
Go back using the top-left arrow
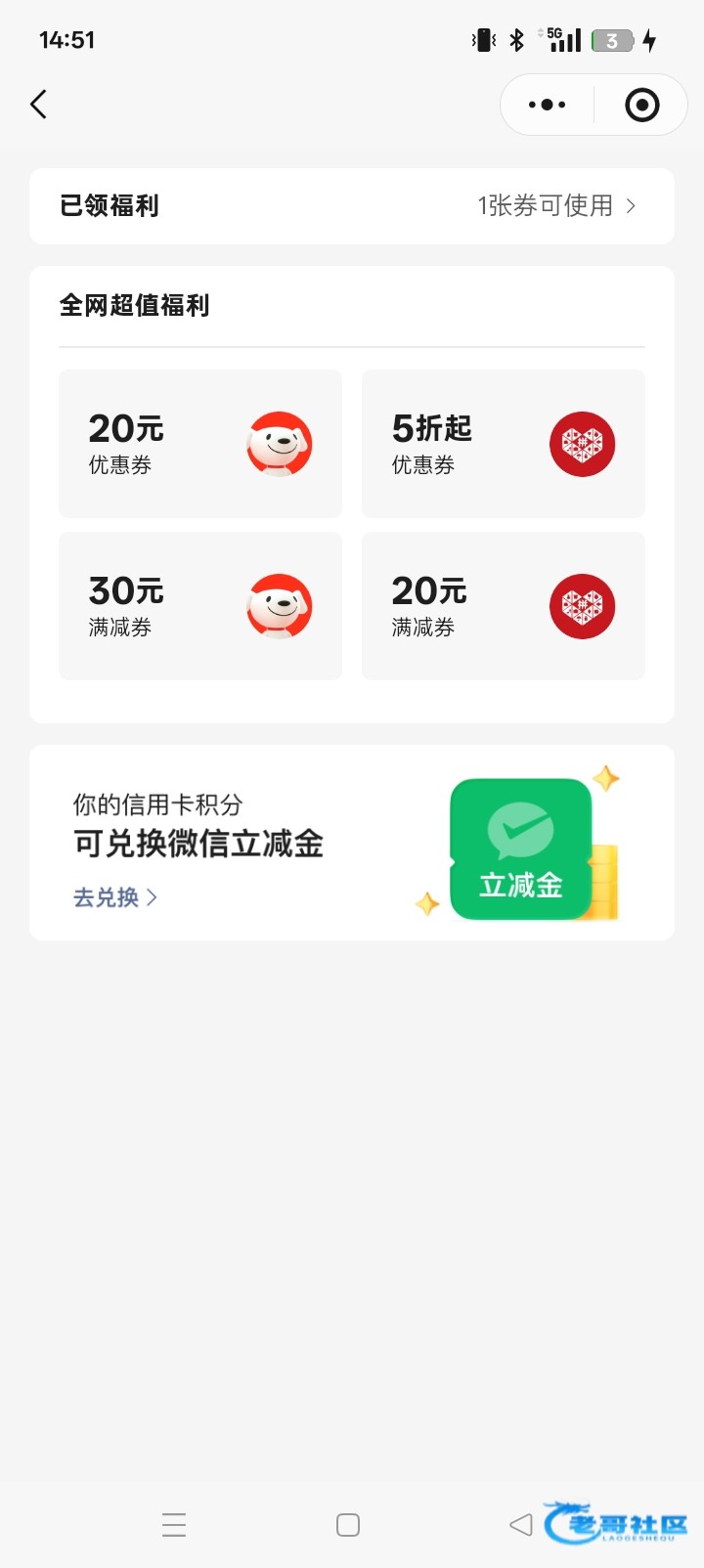(x=39, y=105)
